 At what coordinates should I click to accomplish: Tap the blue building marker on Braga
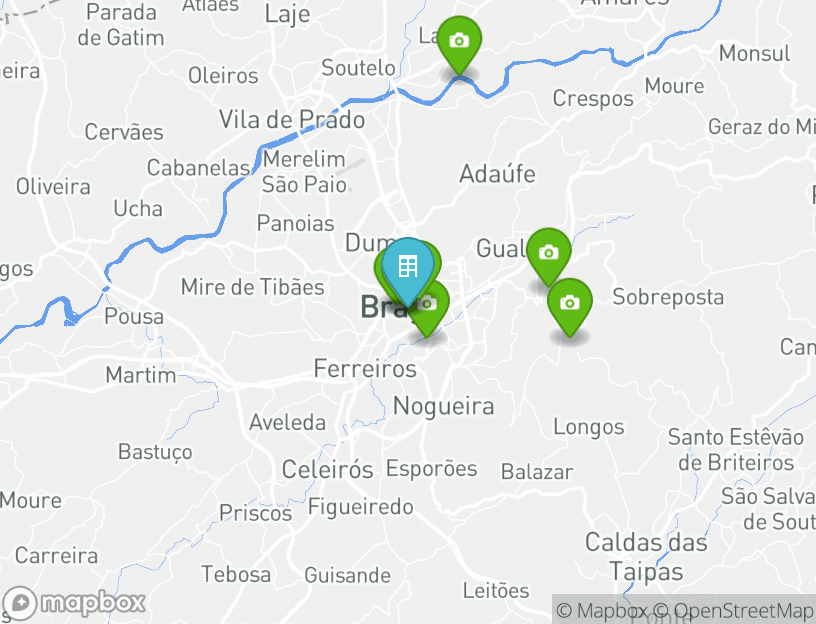[x=407, y=267]
